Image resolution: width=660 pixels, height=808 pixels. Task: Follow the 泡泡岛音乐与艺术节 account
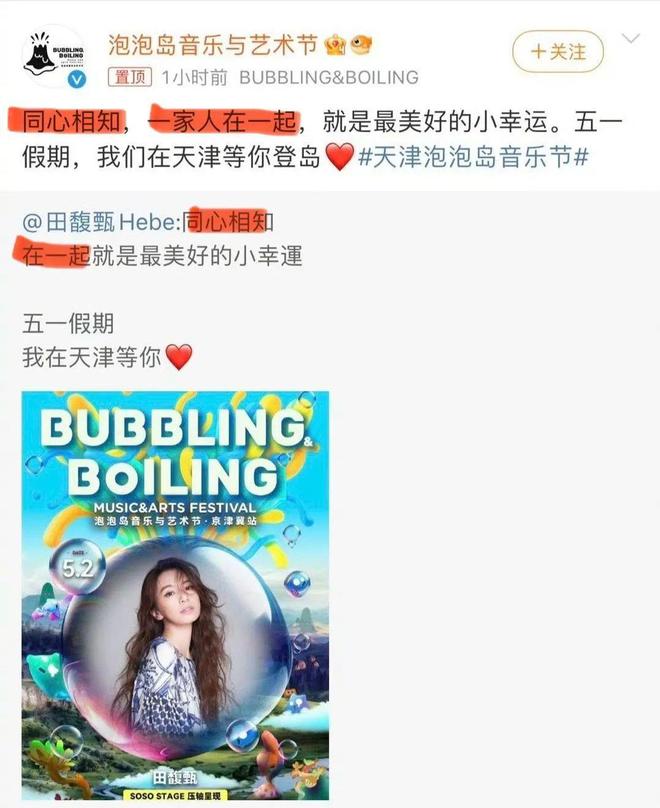pos(558,50)
